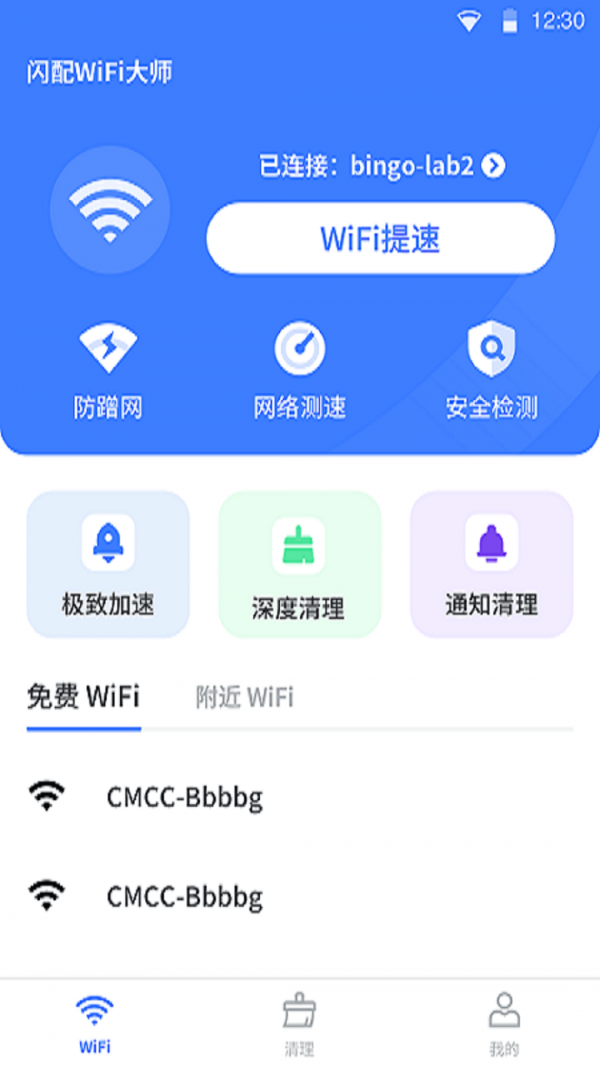This screenshot has height=1067, width=600.
Task: Go to the 清理 bottom tab
Action: pos(299,1023)
